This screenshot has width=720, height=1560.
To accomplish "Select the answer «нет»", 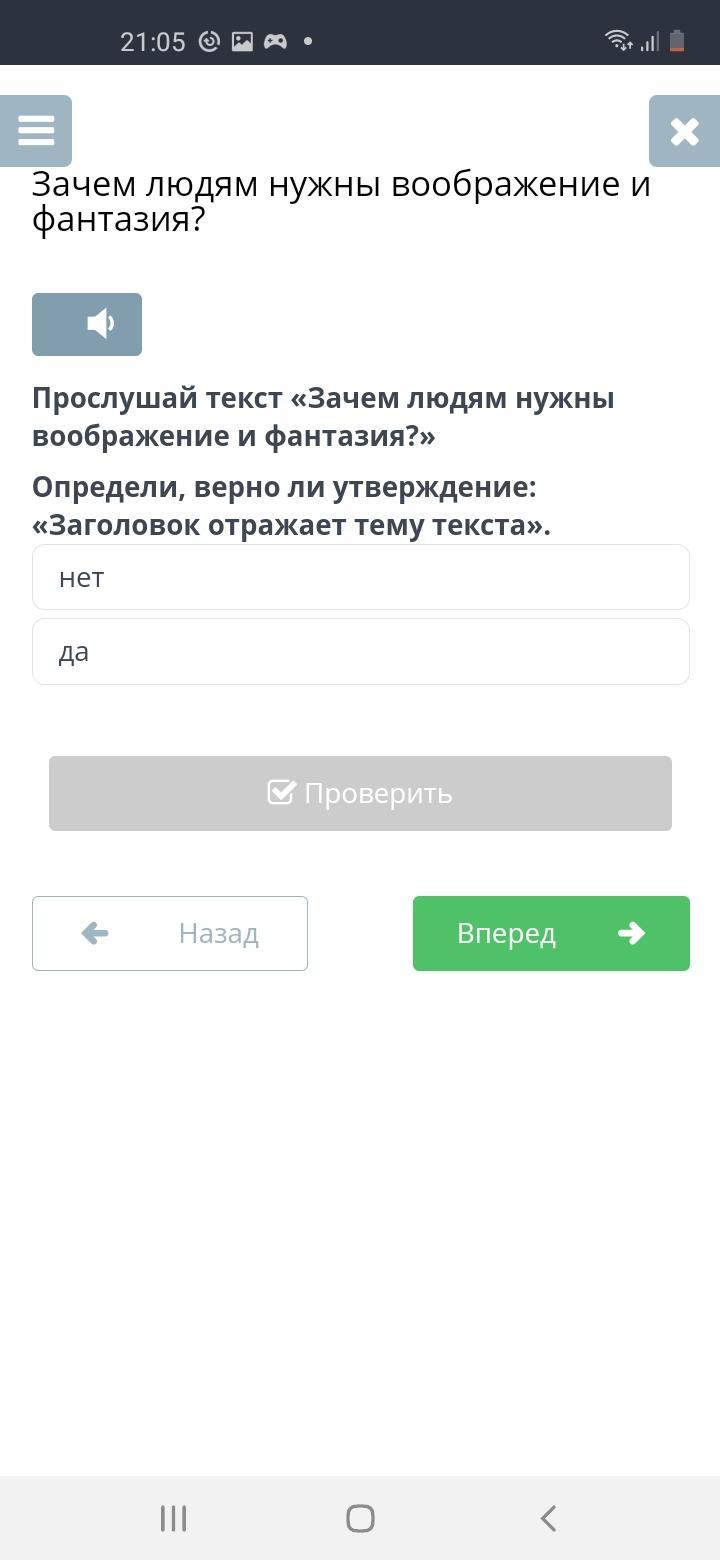I will click(361, 577).
